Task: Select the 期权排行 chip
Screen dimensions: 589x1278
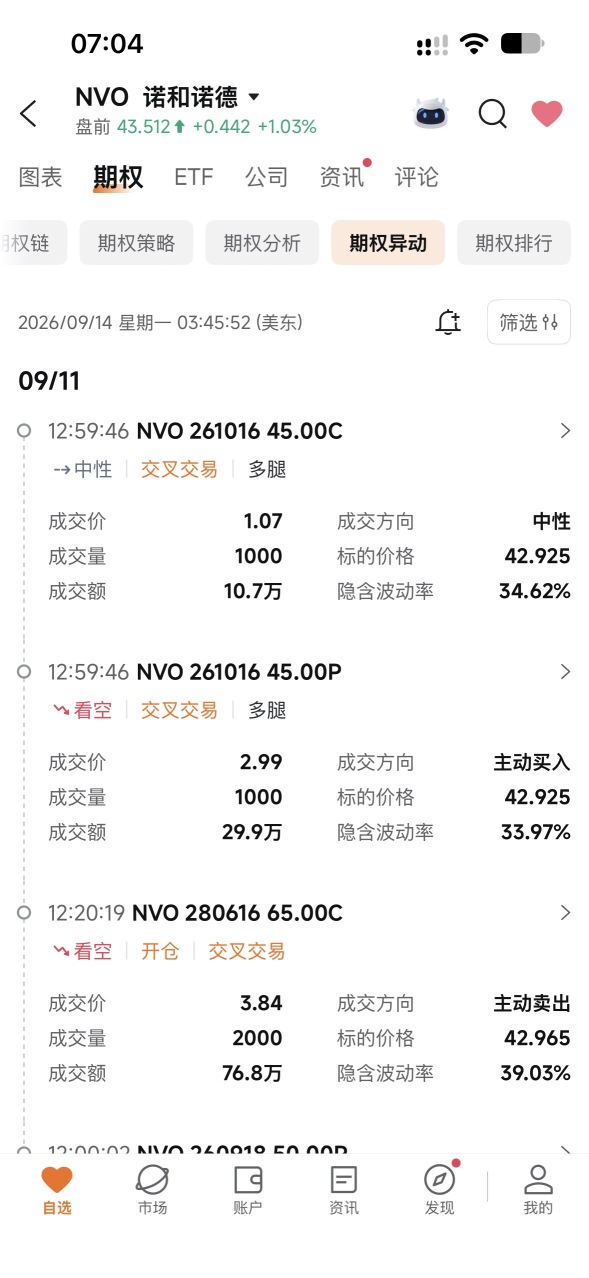Action: 514,243
